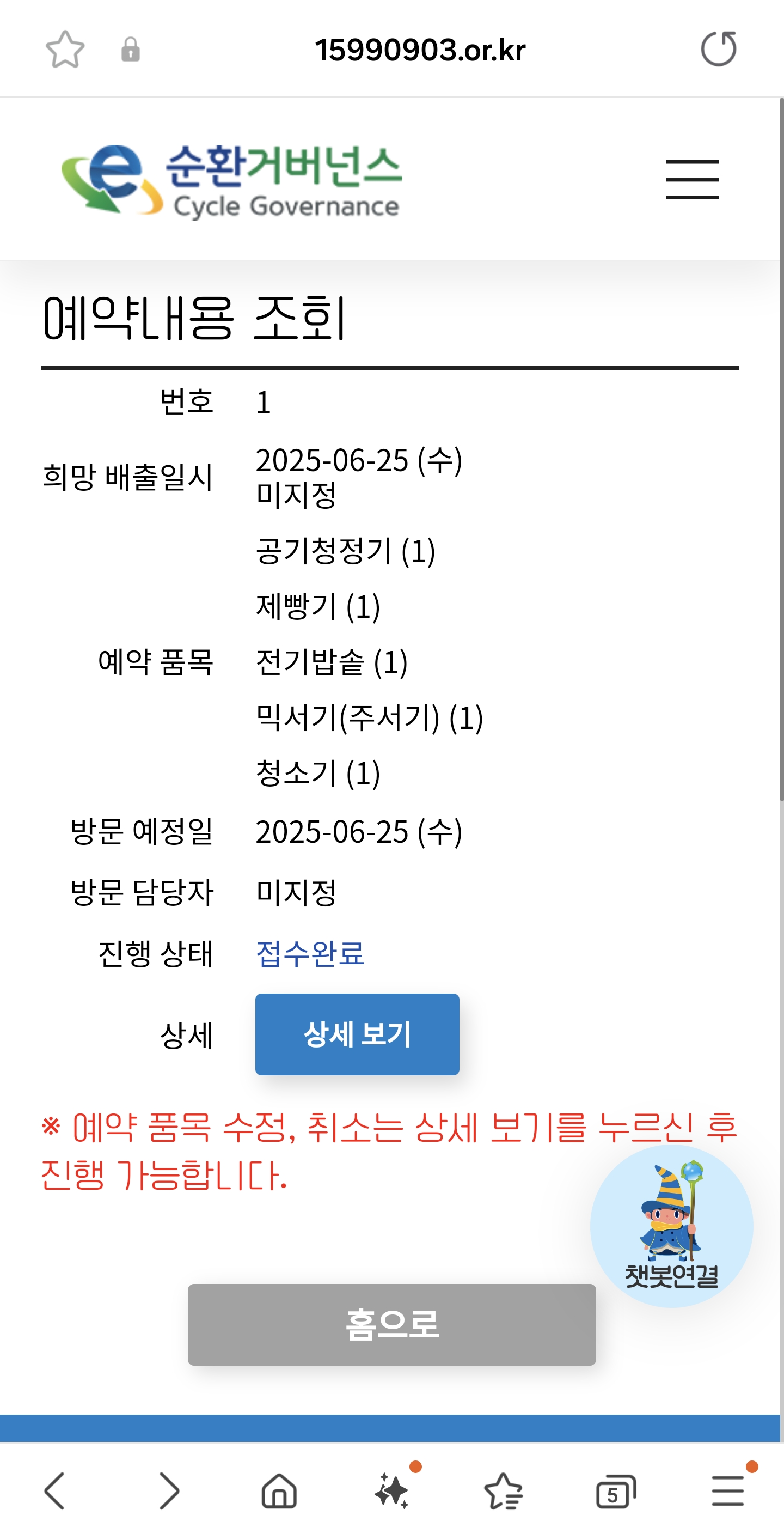Go to home via 홈으로 button
The image size is (784, 1540).
[x=391, y=1324]
